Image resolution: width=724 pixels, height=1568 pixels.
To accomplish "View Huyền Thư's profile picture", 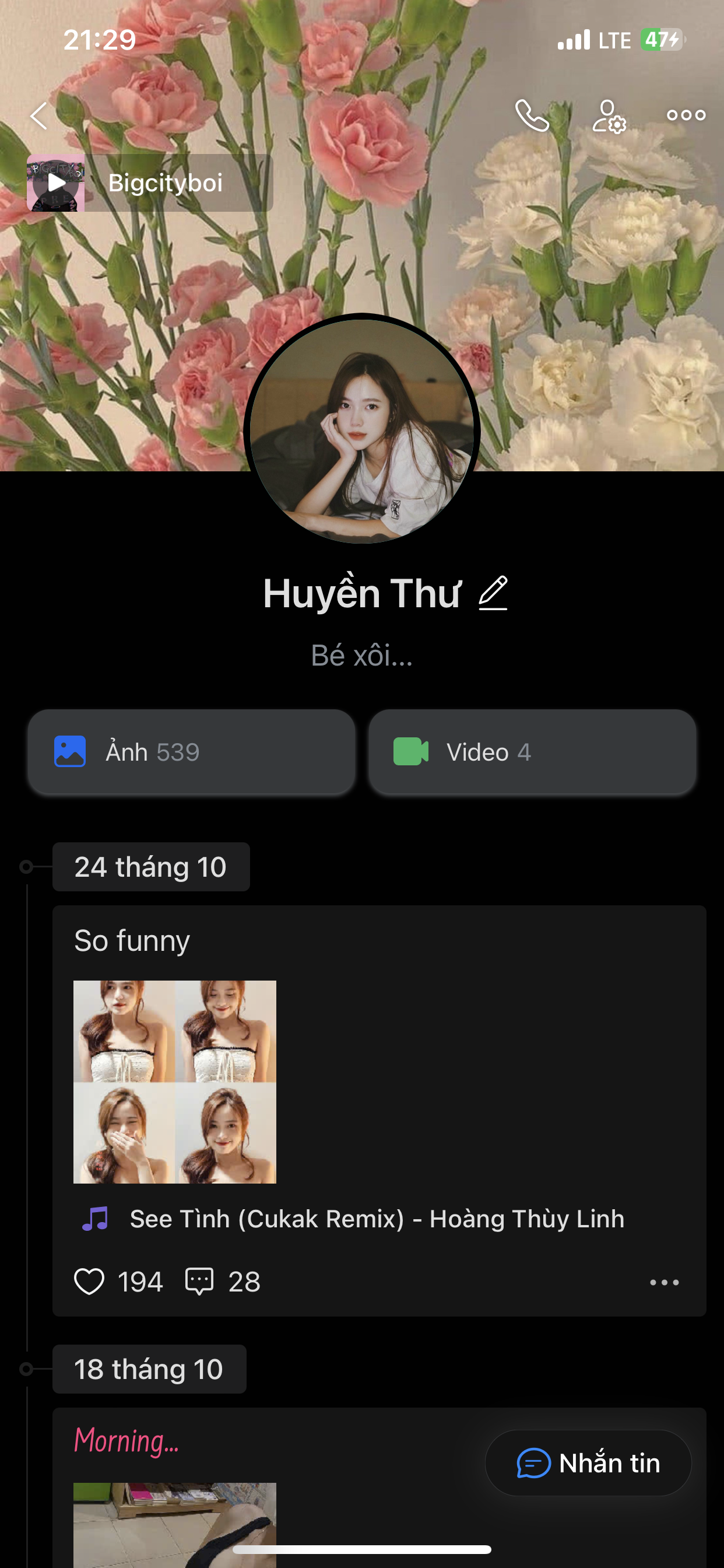I will pos(362,430).
